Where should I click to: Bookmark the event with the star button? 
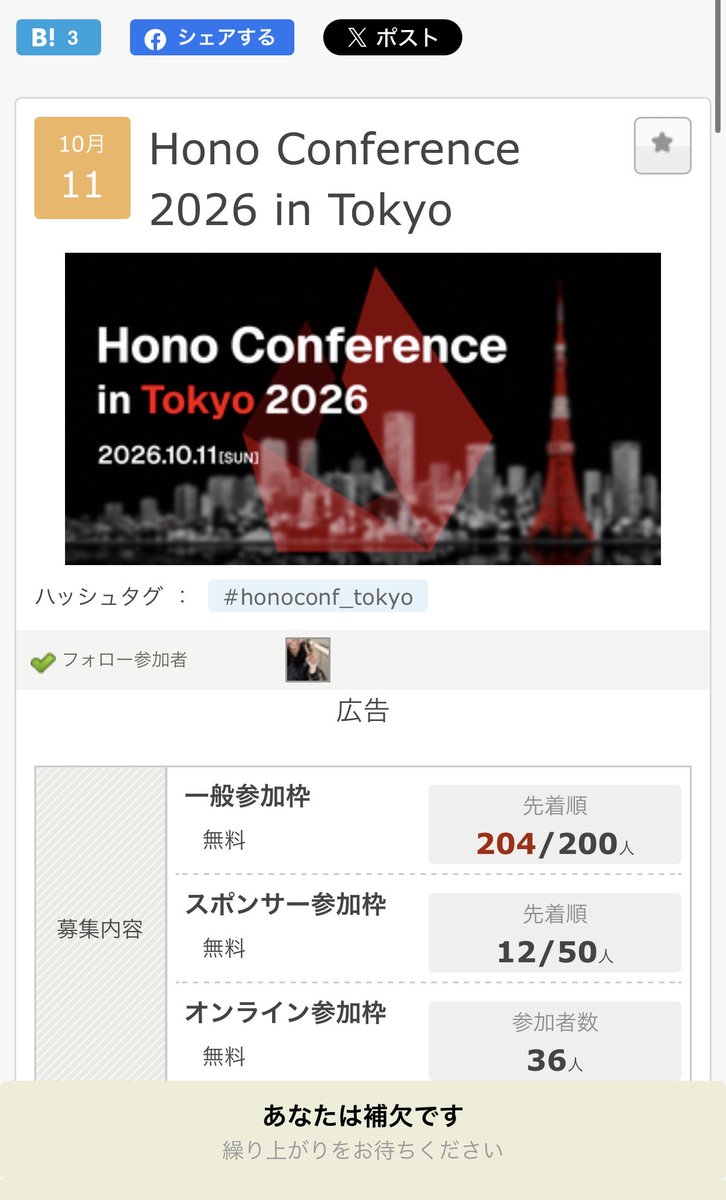pyautogui.click(x=662, y=145)
